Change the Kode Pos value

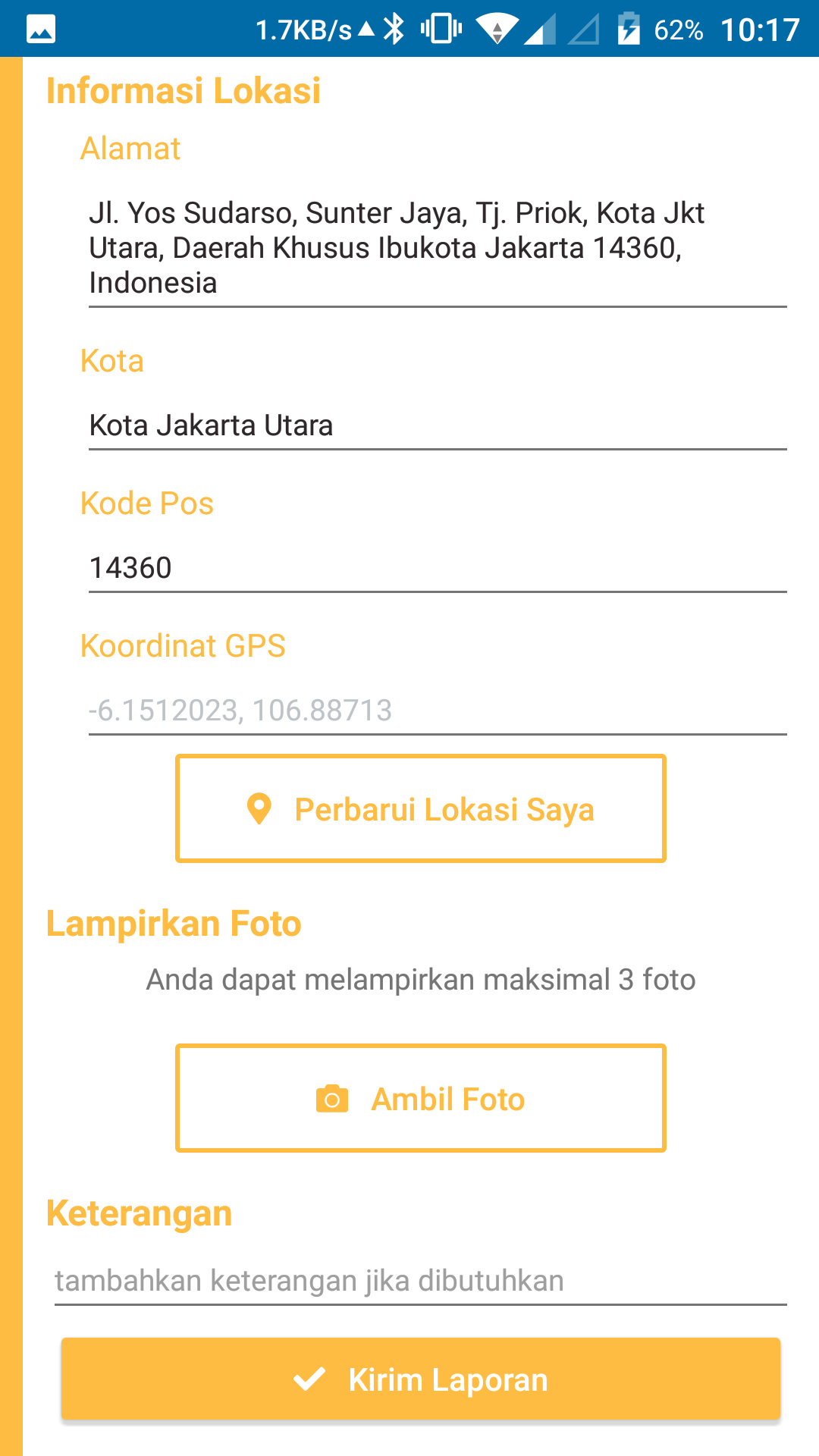[437, 568]
